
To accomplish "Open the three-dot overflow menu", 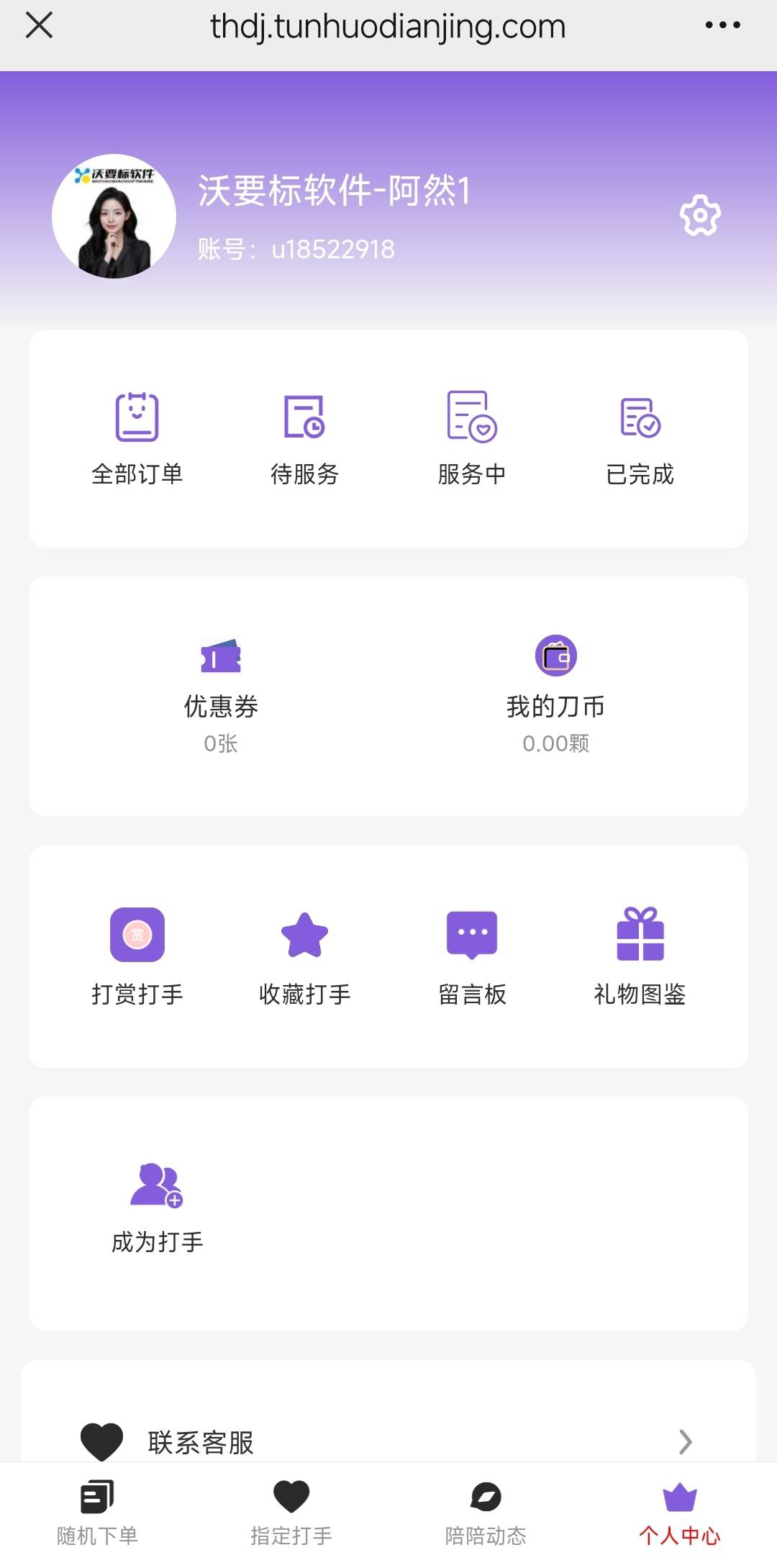I will coord(722,26).
